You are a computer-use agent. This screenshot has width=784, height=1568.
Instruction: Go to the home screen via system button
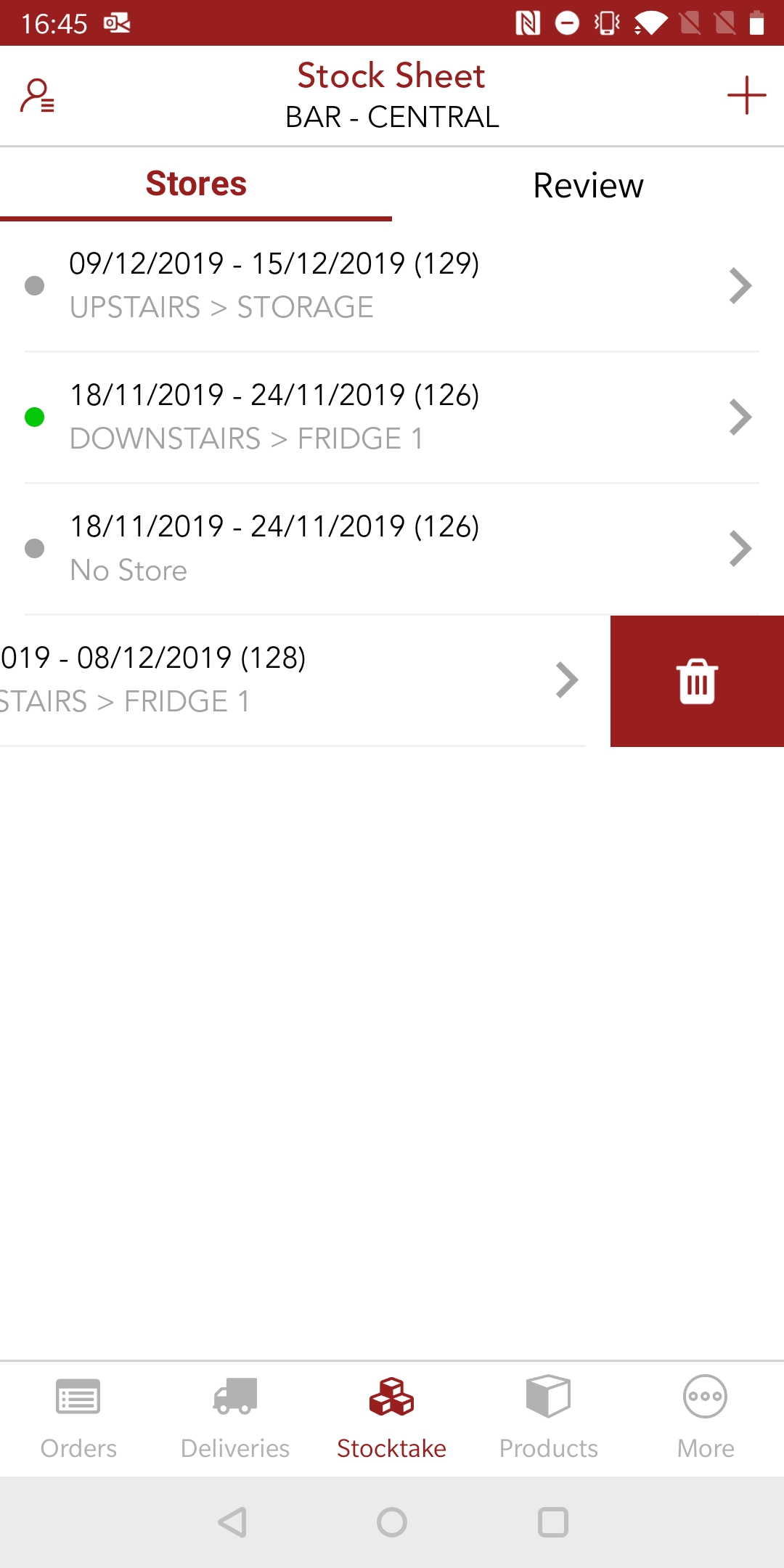click(392, 1522)
